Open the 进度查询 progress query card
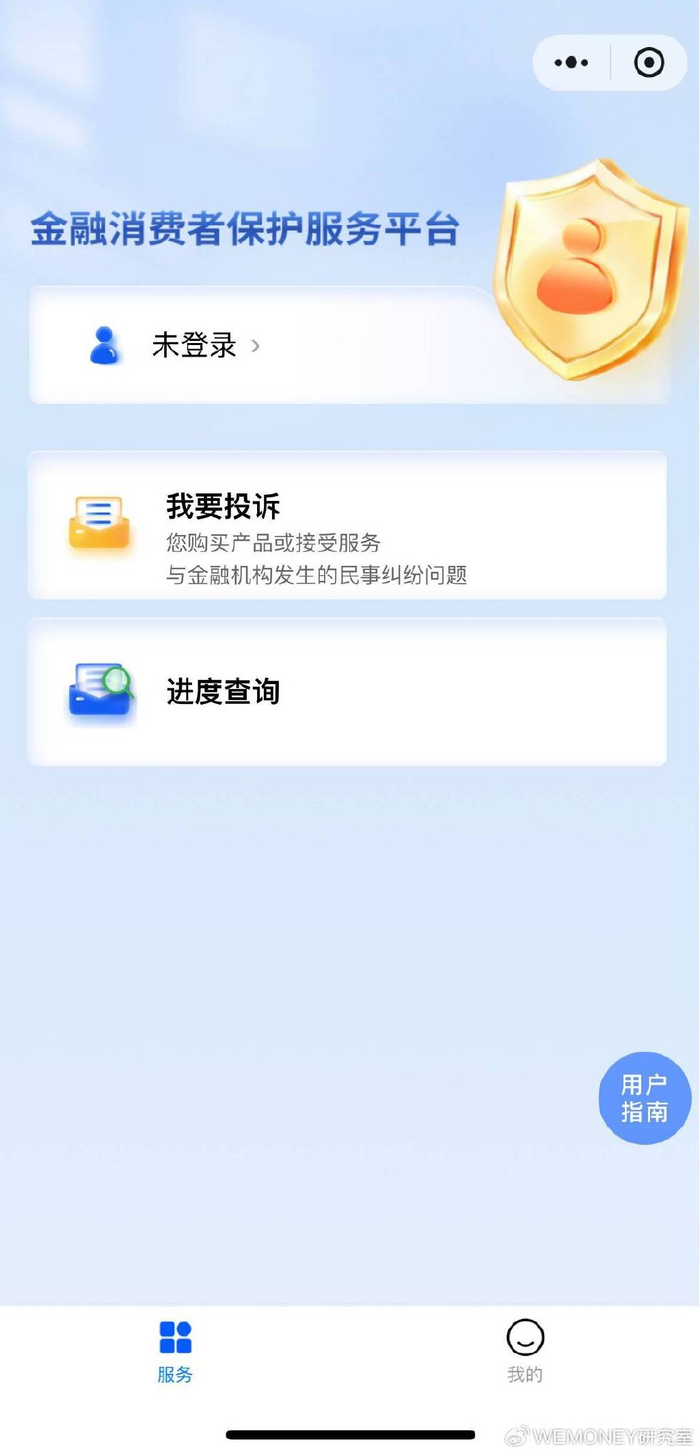The image size is (700, 1453). pos(347,691)
